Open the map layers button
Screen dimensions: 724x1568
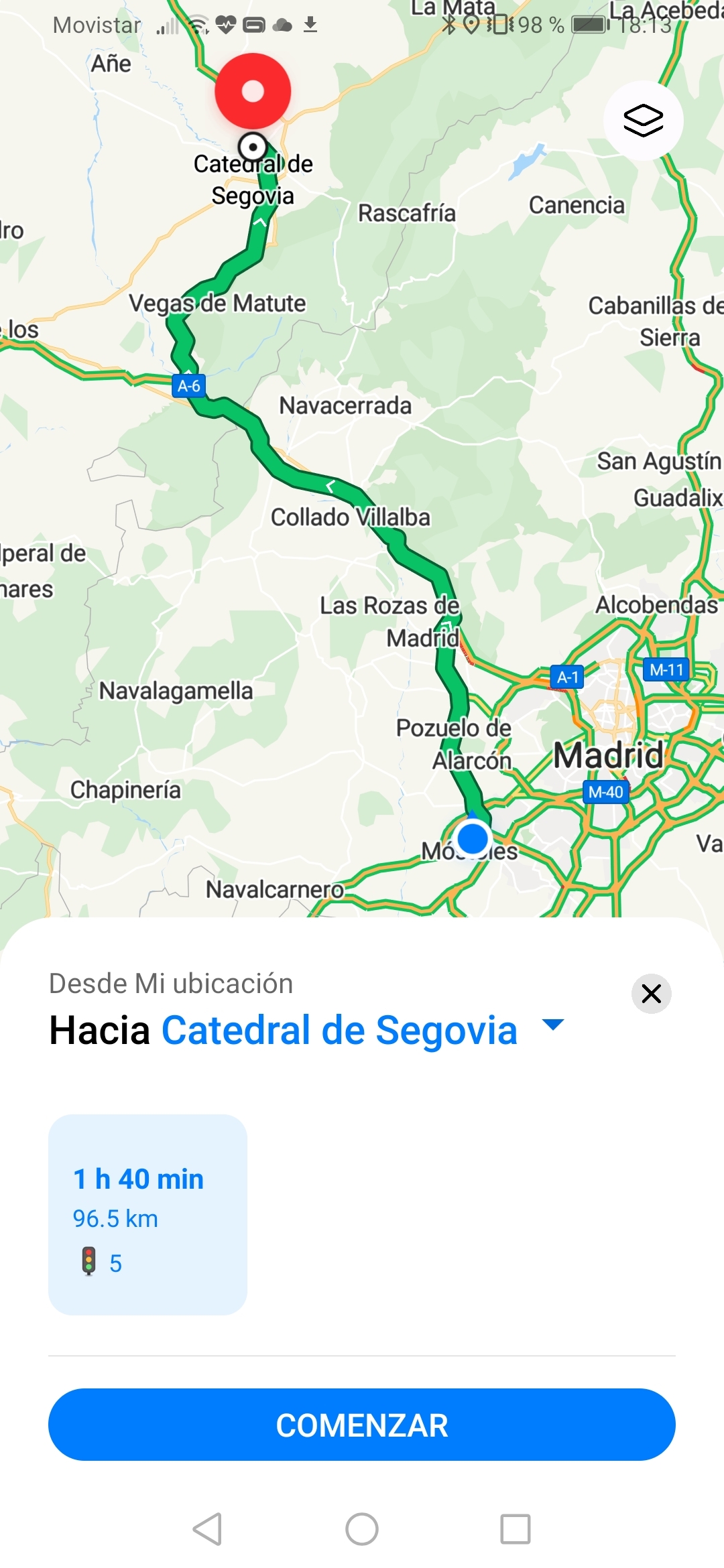643,121
